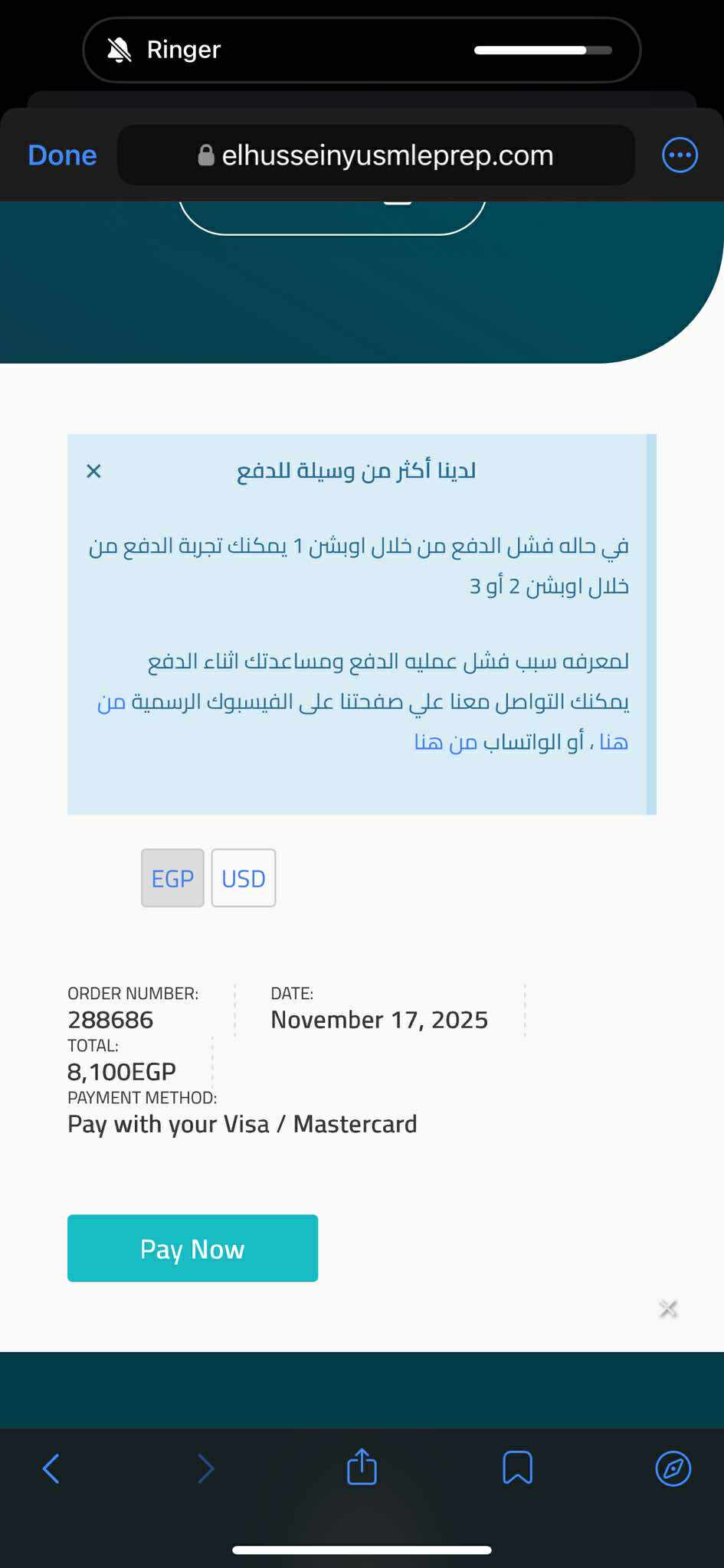Open the bookmarks icon
724x1568 pixels.
(517, 1468)
